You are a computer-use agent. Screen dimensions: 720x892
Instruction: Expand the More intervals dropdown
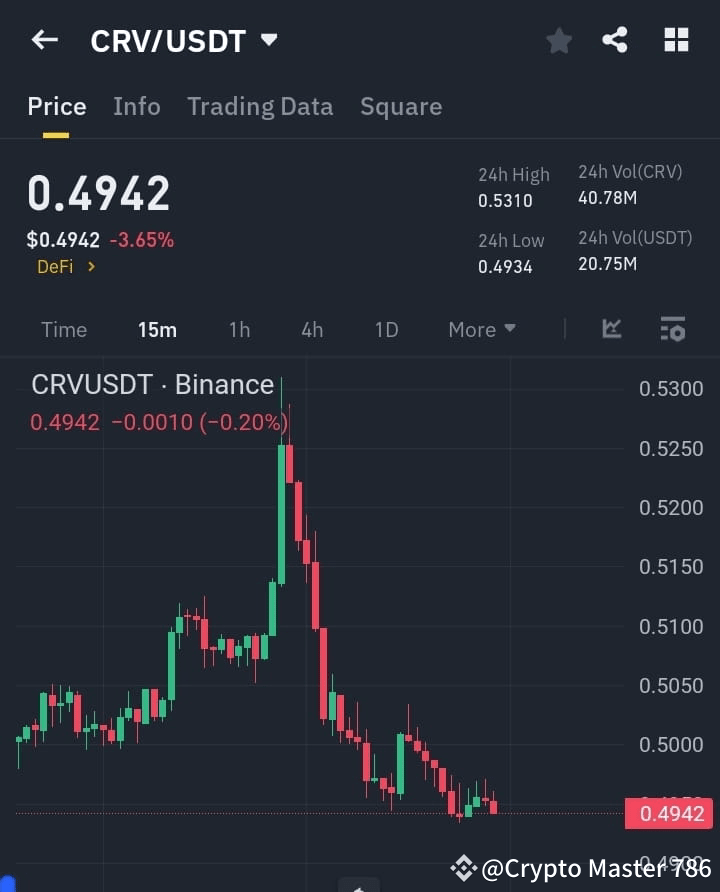tap(481, 329)
